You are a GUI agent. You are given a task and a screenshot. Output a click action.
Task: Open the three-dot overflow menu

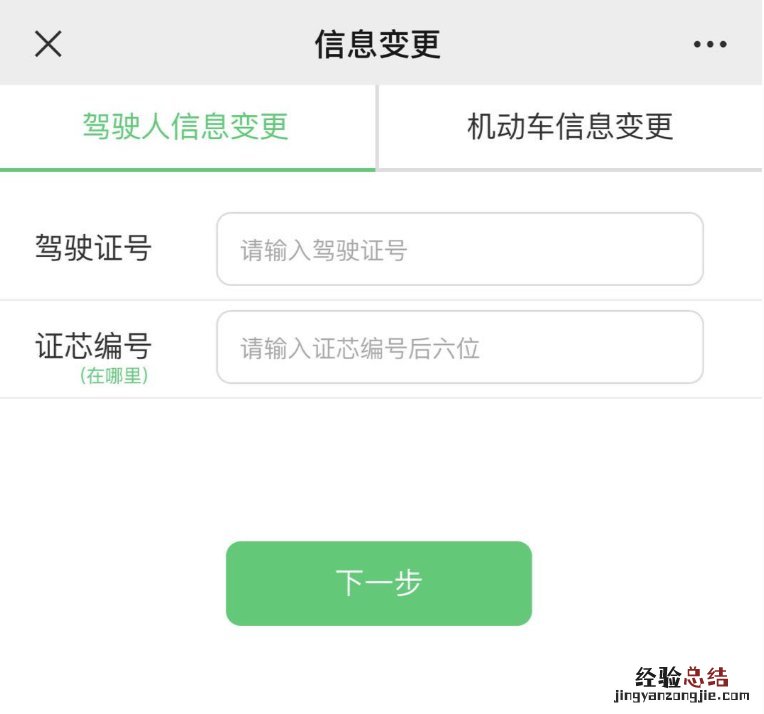tap(710, 44)
